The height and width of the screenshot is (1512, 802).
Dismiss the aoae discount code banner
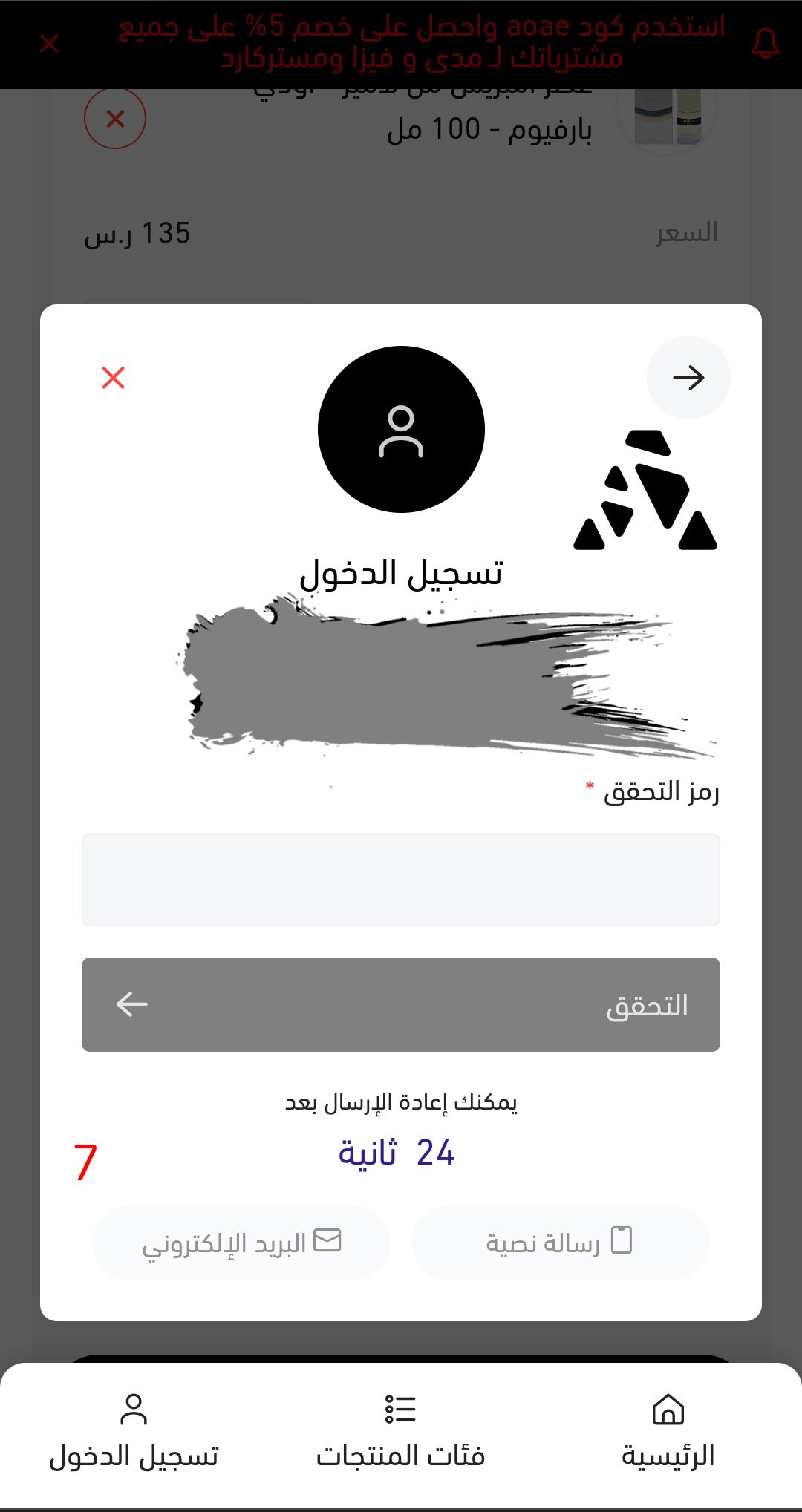pyautogui.click(x=49, y=44)
